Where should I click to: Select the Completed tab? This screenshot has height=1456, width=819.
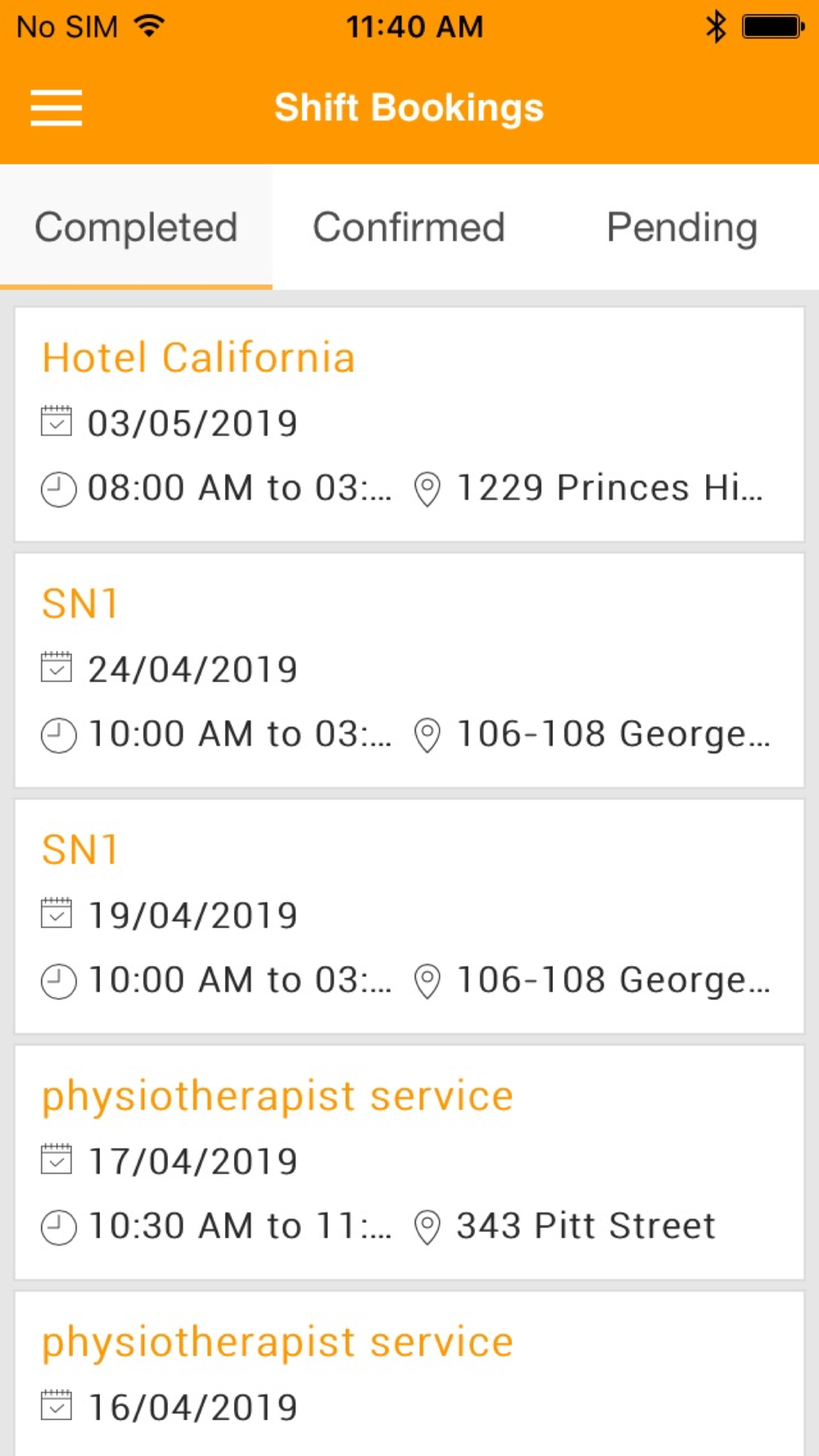tap(136, 227)
